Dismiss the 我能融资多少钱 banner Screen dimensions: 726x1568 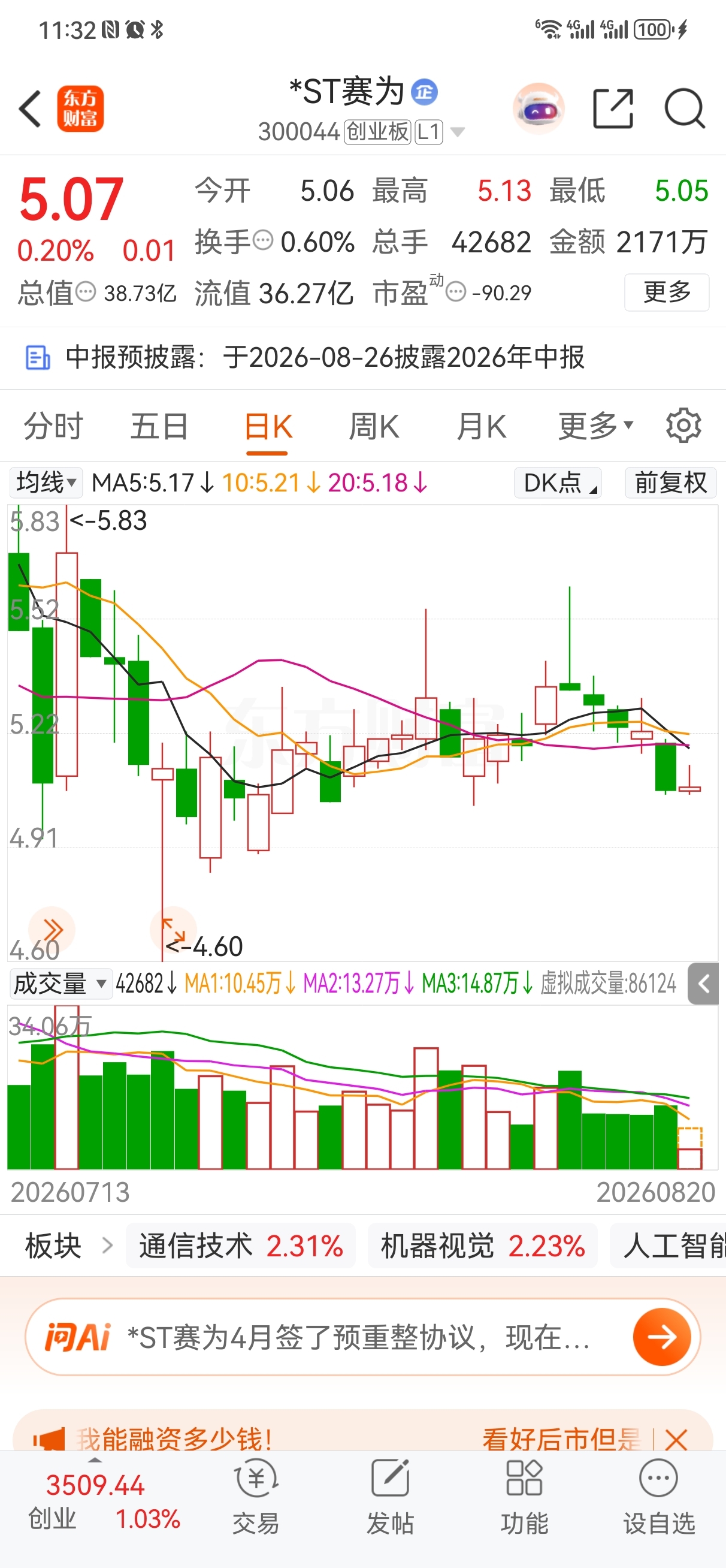click(676, 1440)
